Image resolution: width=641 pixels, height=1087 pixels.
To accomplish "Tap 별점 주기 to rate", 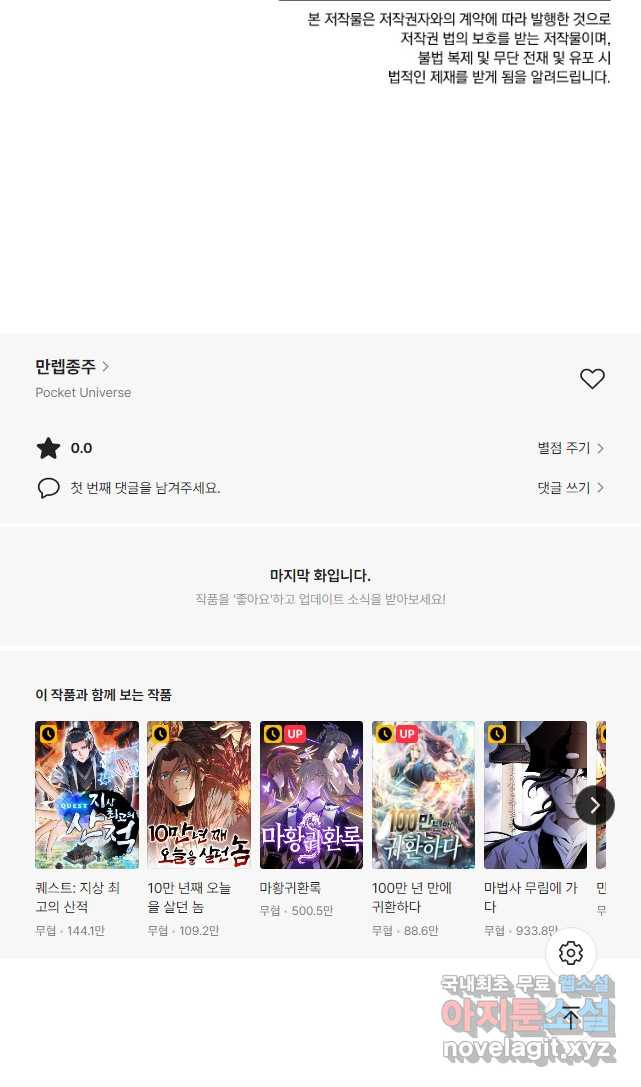I will click(570, 448).
